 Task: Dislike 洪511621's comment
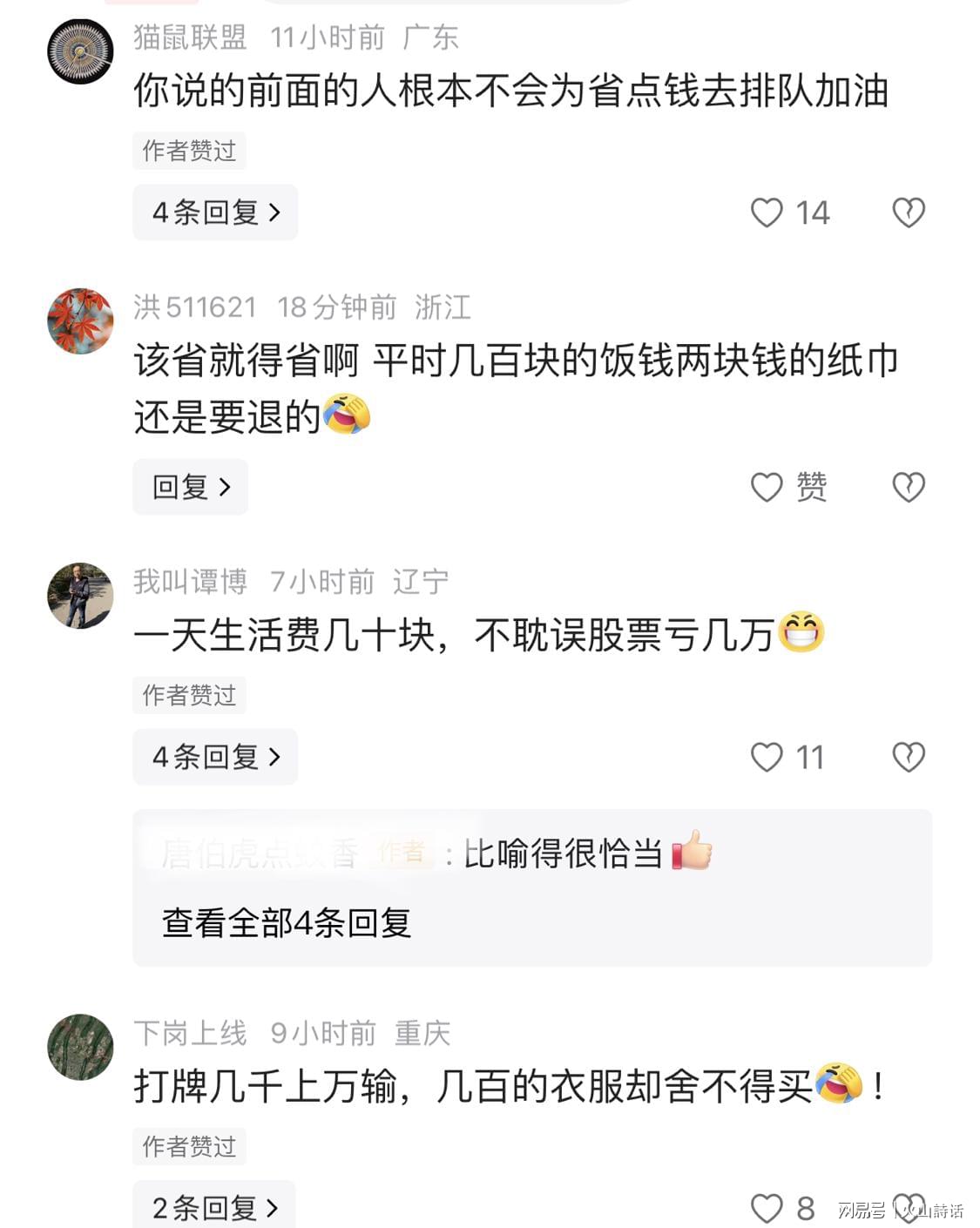tap(908, 487)
